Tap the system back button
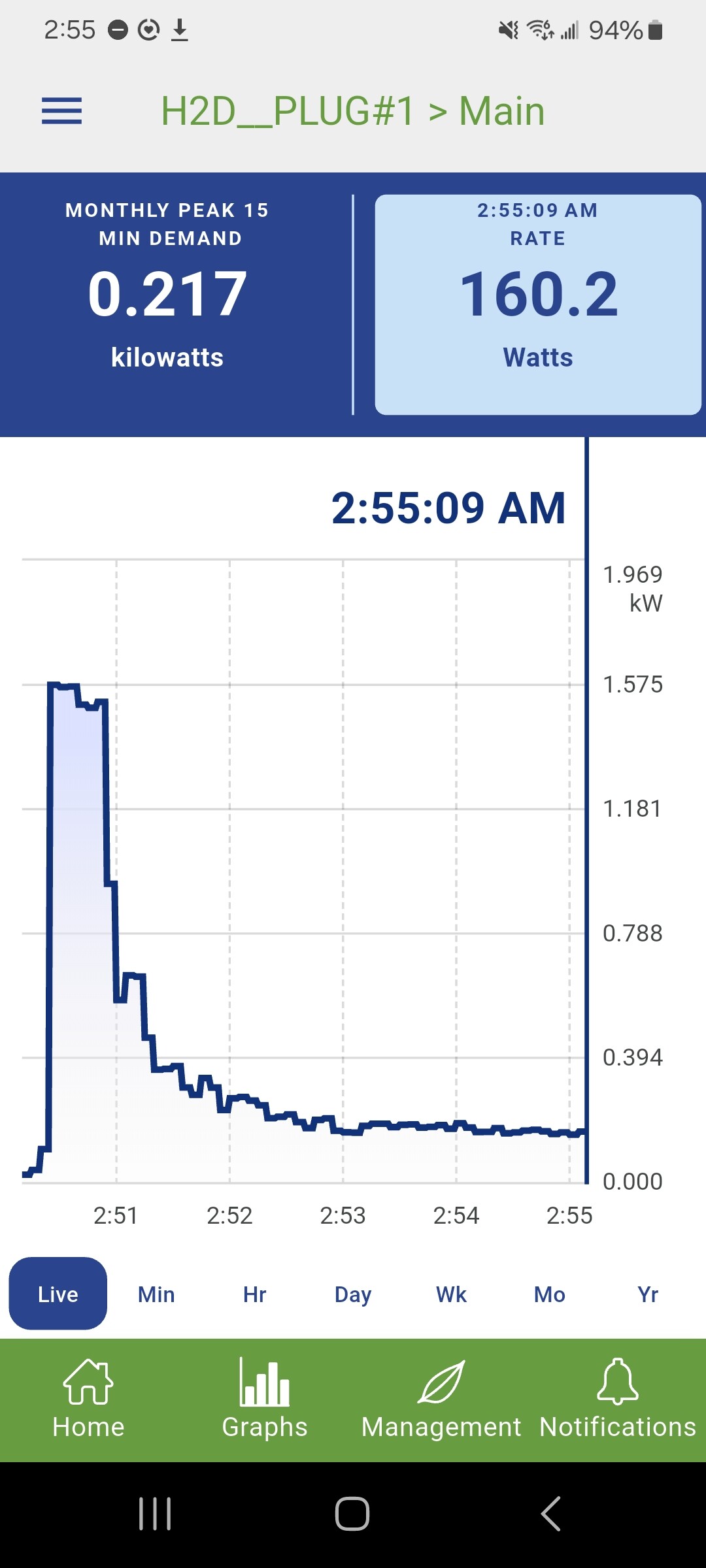 pos(550,1513)
